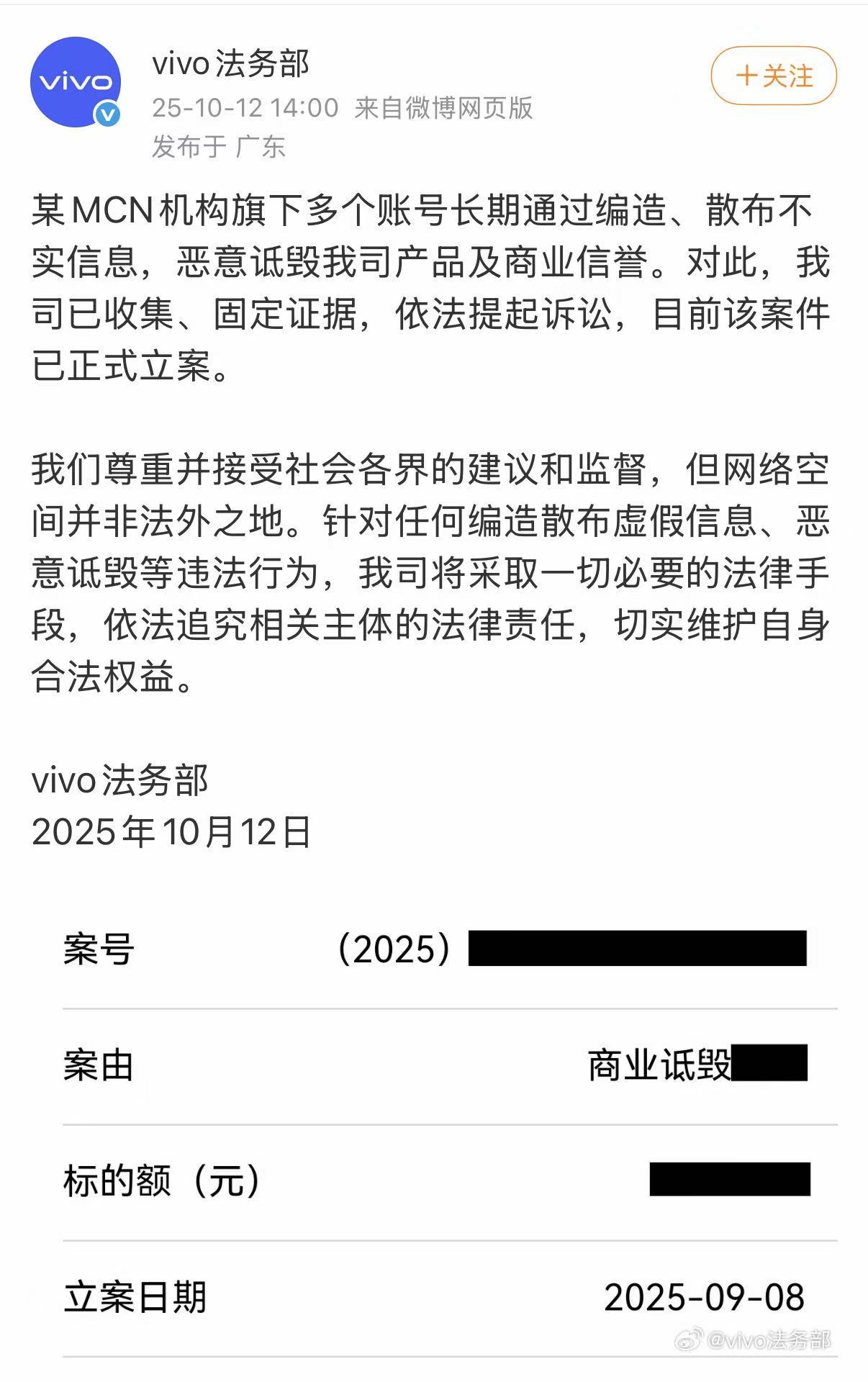Follow the vivo法务部 account
This screenshot has height=1382, width=868.
(774, 76)
